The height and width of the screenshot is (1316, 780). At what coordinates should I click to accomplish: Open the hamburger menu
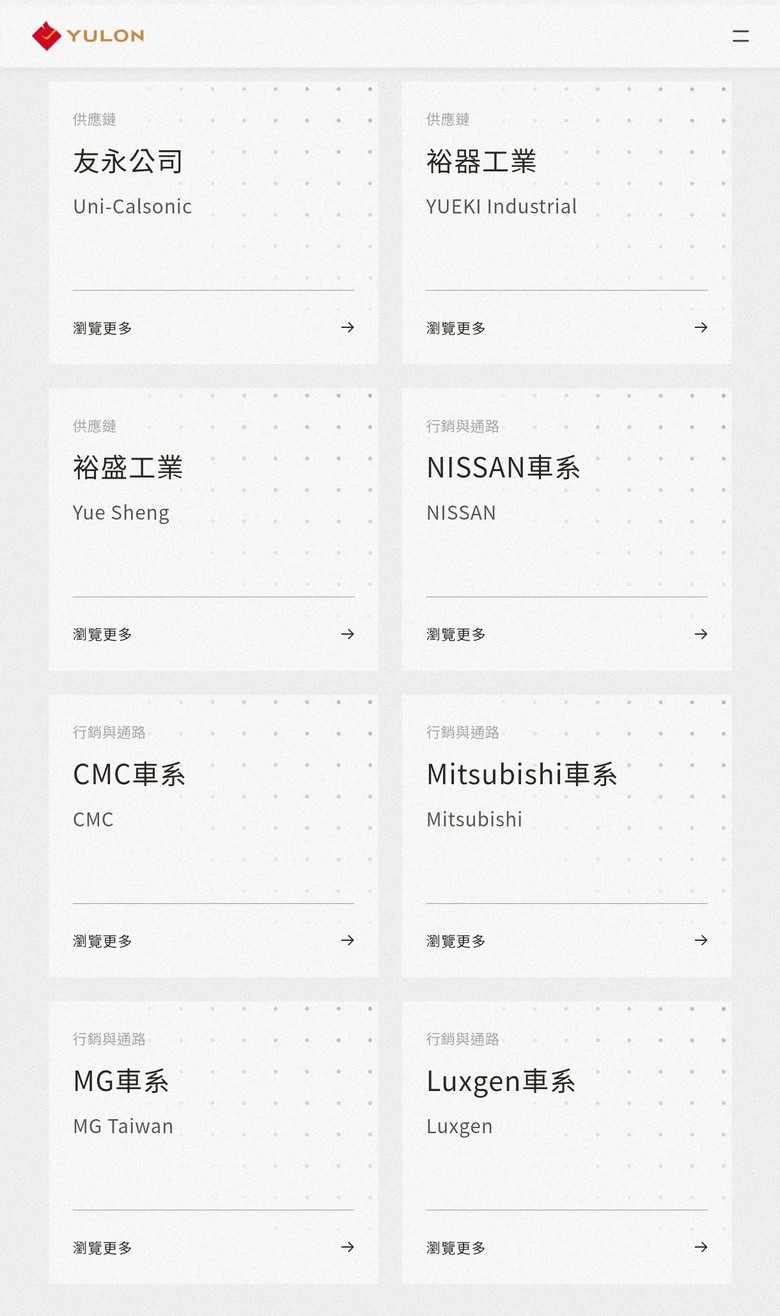740,36
